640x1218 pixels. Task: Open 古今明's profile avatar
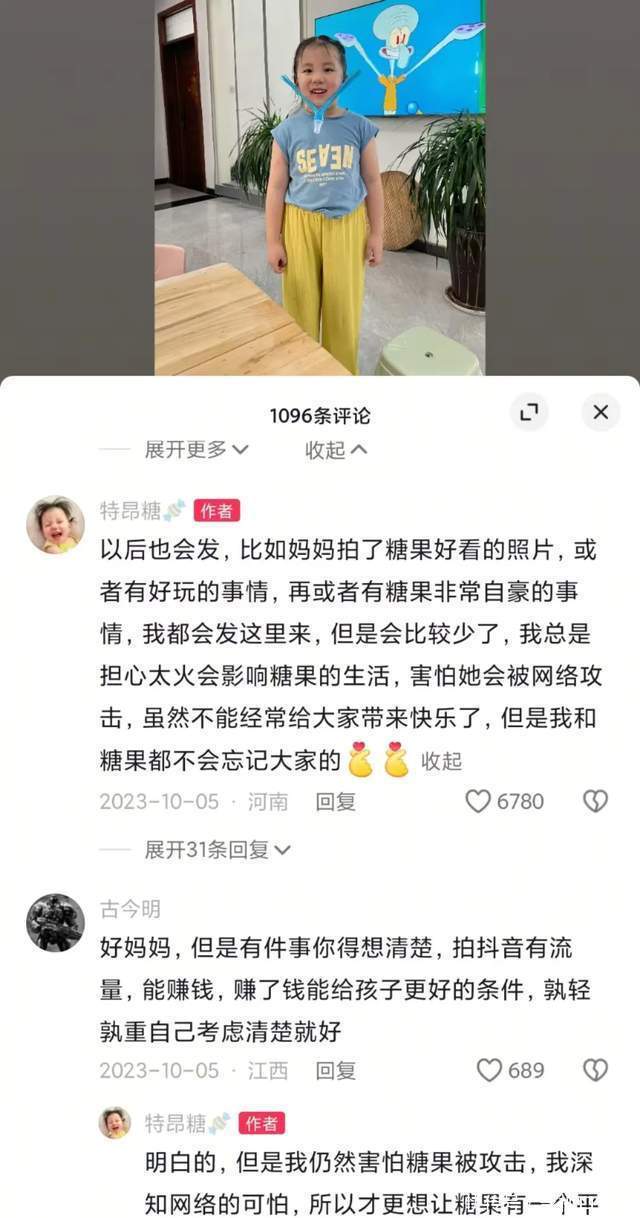click(x=55, y=922)
